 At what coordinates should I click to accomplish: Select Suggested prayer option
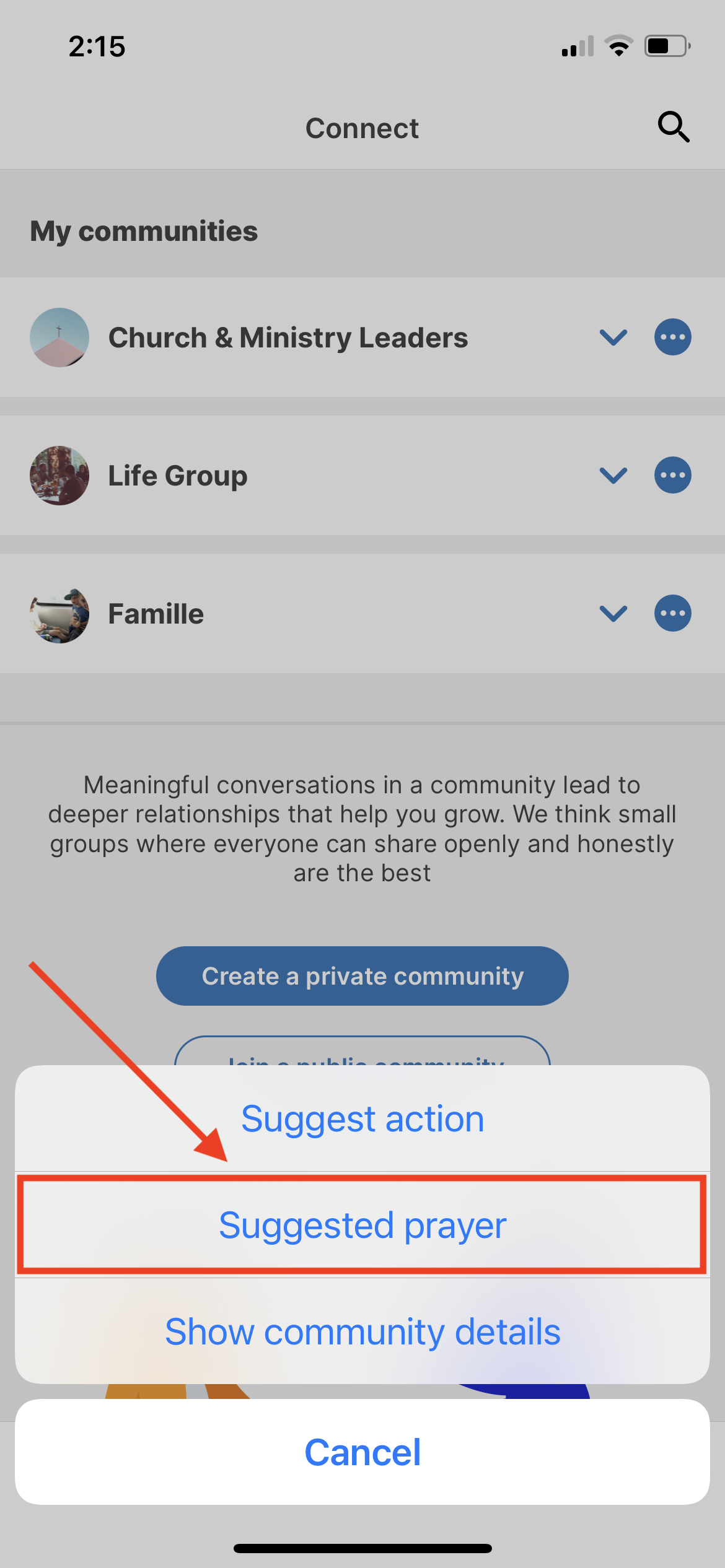(x=362, y=1225)
